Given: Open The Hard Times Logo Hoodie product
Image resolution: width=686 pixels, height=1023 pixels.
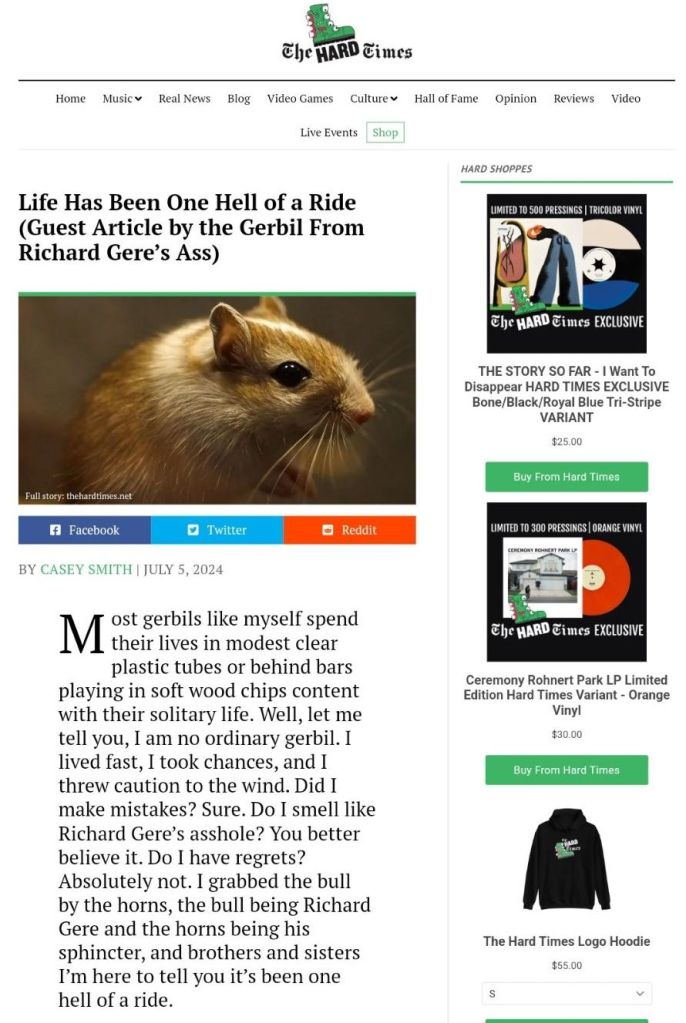Looking at the screenshot, I should pyautogui.click(x=566, y=941).
